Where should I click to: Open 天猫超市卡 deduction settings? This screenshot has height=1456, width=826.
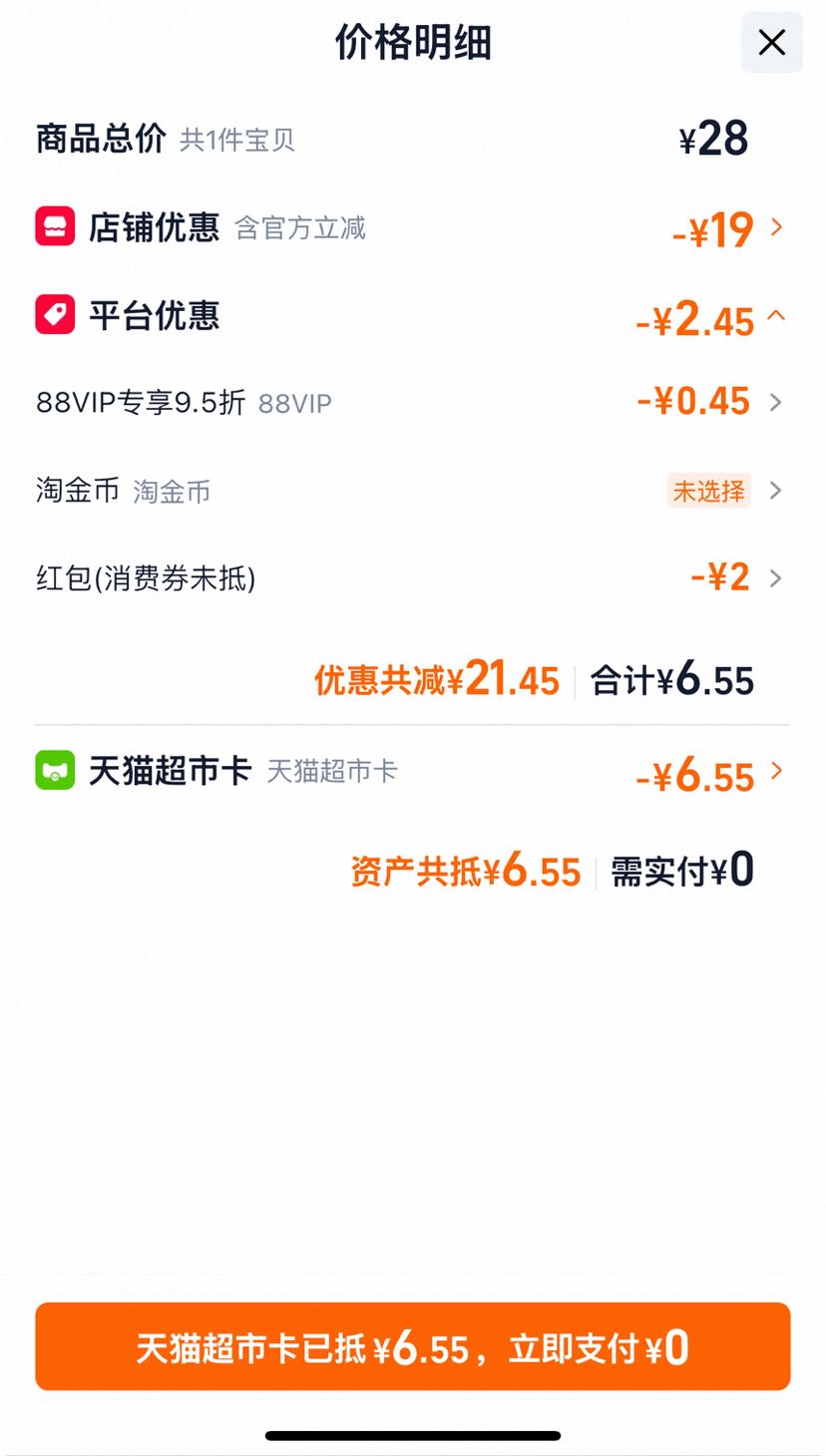(x=412, y=773)
